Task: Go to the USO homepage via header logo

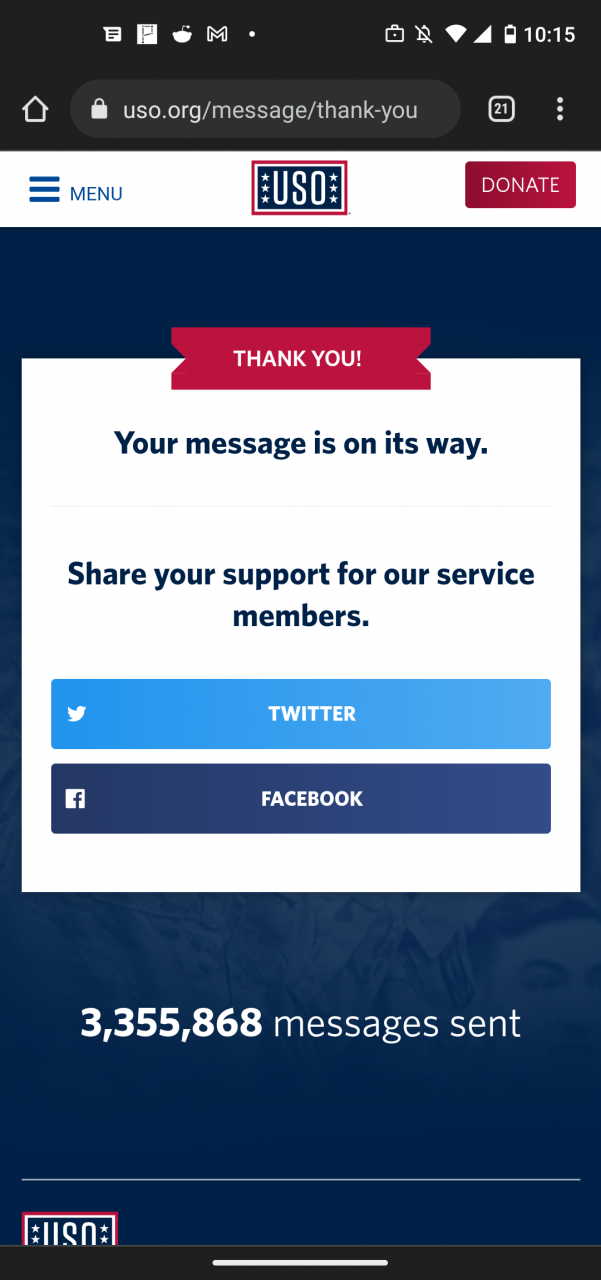Action: (299, 188)
